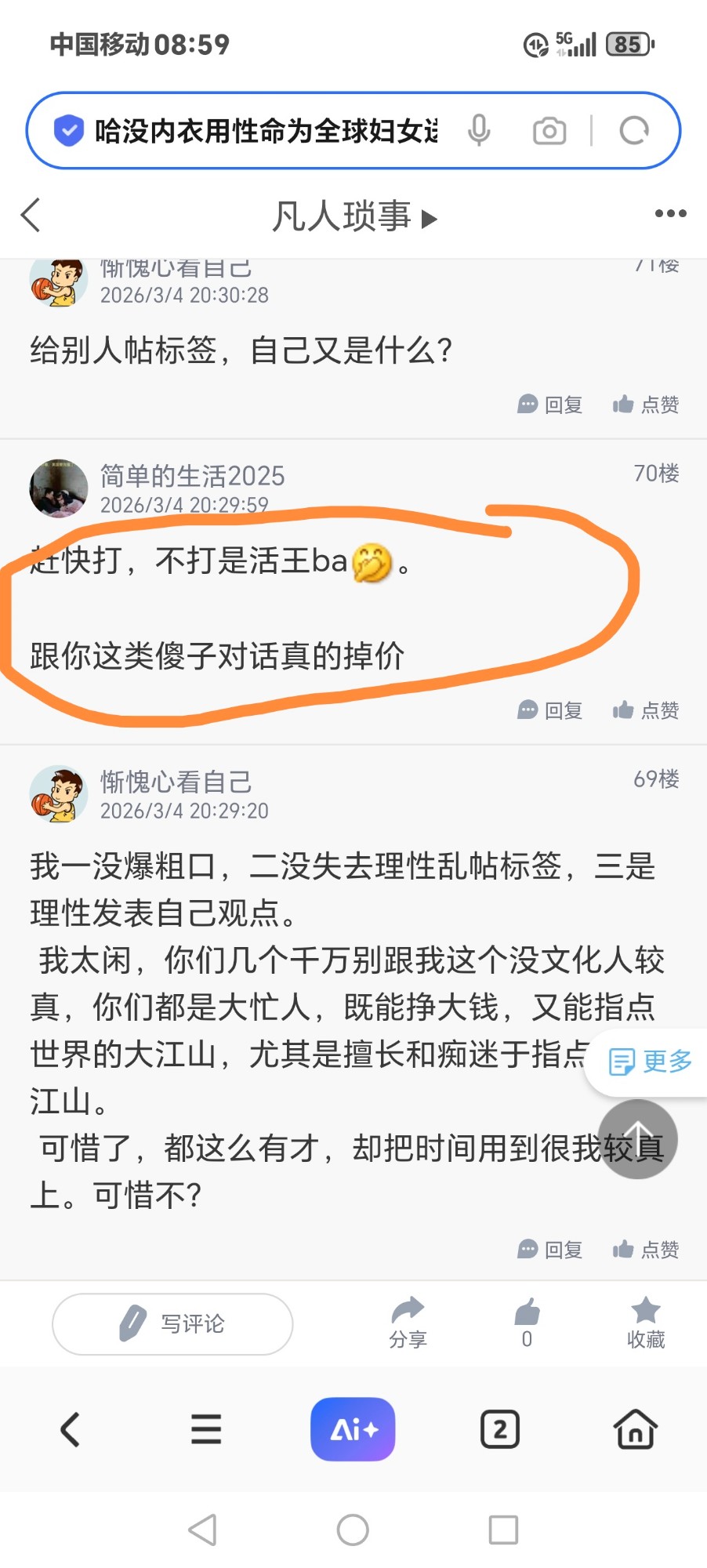Open the 凡人琐事 forum section

pyautogui.click(x=353, y=216)
